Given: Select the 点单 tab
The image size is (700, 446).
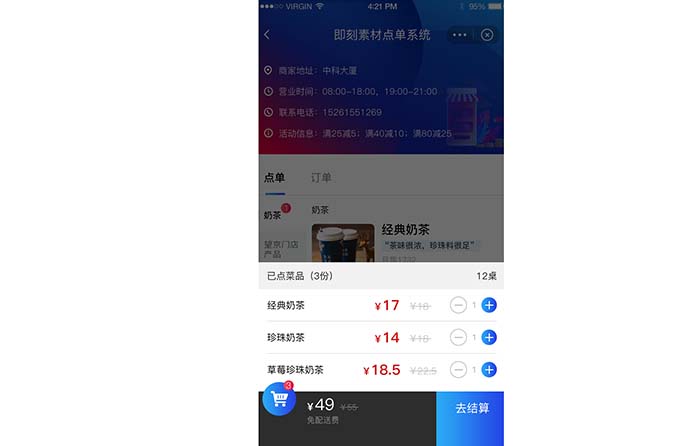Looking at the screenshot, I should point(274,177).
